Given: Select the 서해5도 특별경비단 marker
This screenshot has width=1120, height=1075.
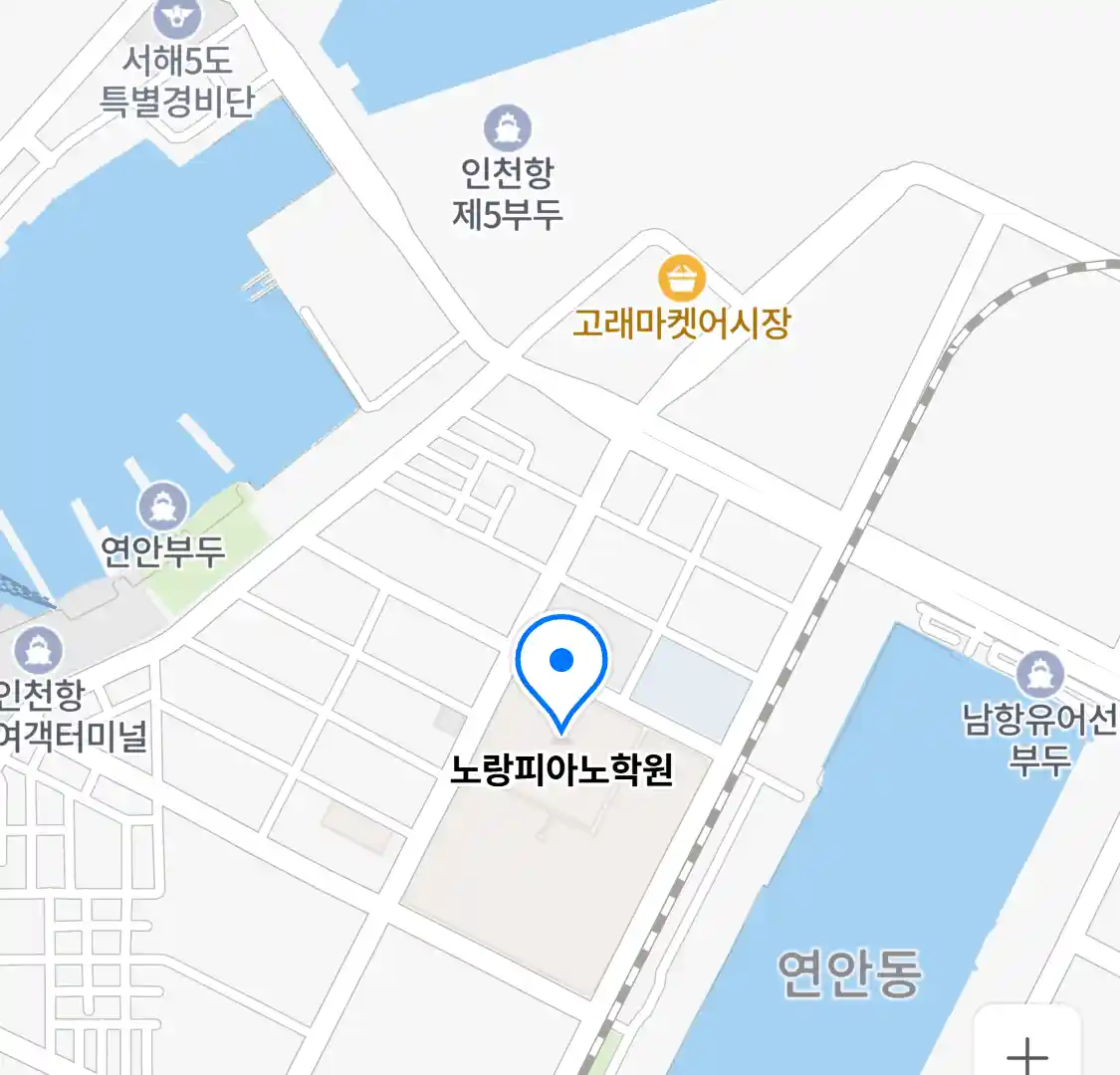Looking at the screenshot, I should coord(177,18).
